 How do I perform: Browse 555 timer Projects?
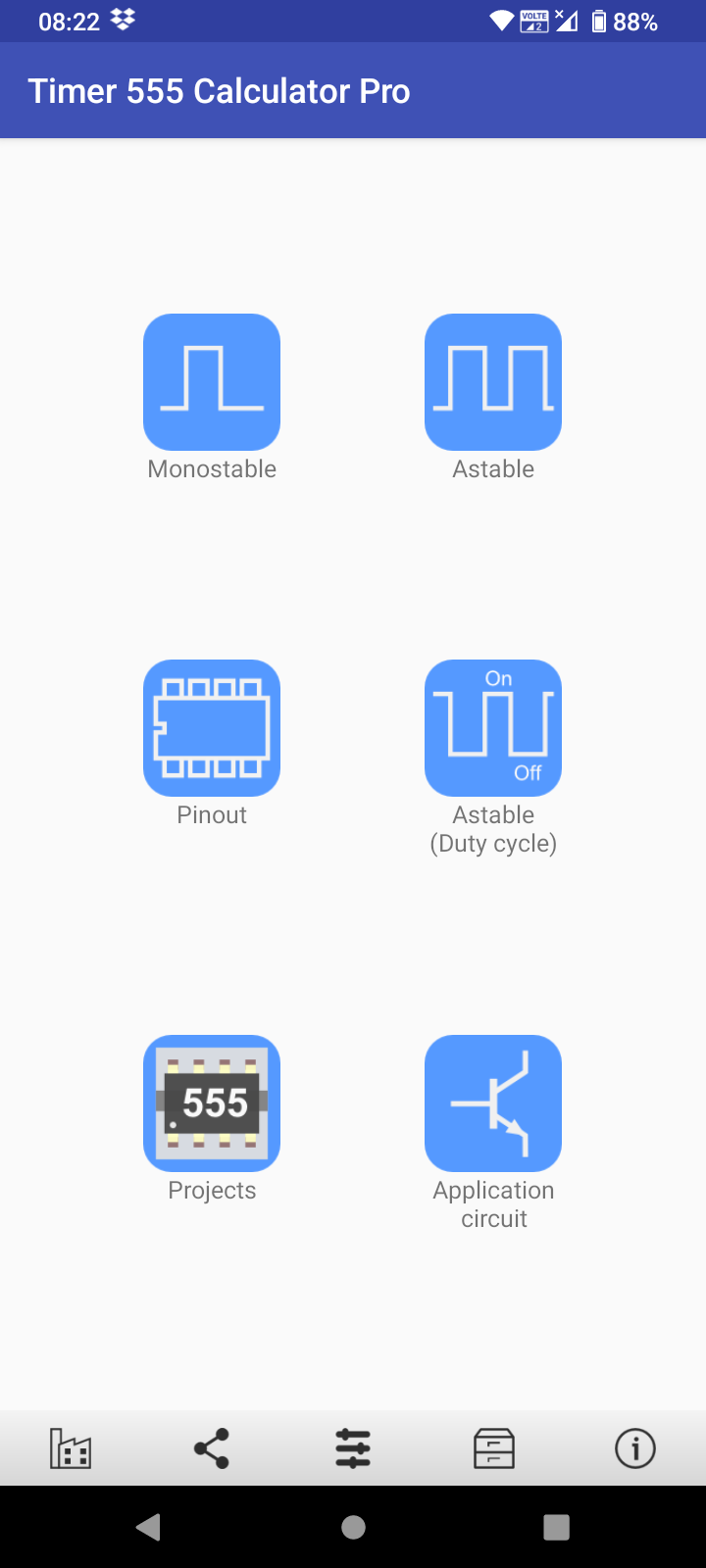pos(211,1102)
